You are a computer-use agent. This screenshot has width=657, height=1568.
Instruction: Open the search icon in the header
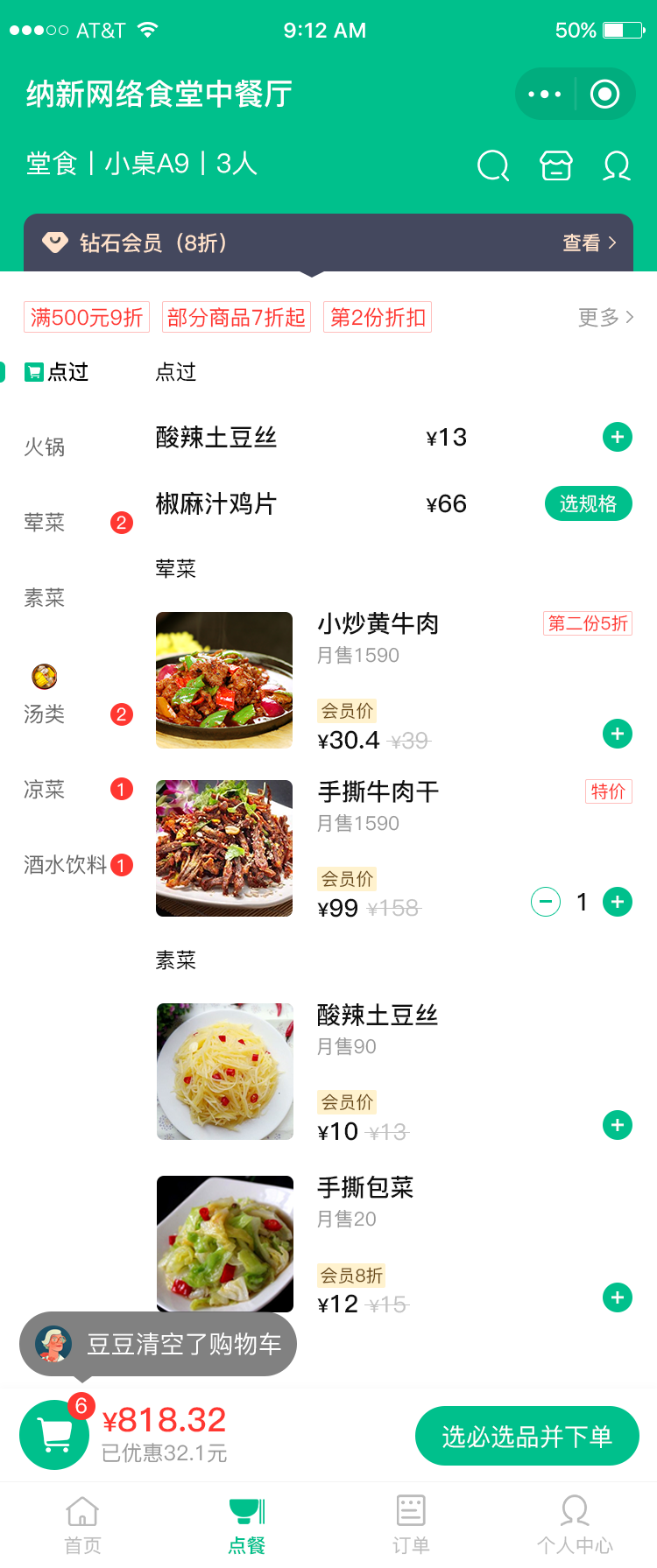(x=492, y=165)
